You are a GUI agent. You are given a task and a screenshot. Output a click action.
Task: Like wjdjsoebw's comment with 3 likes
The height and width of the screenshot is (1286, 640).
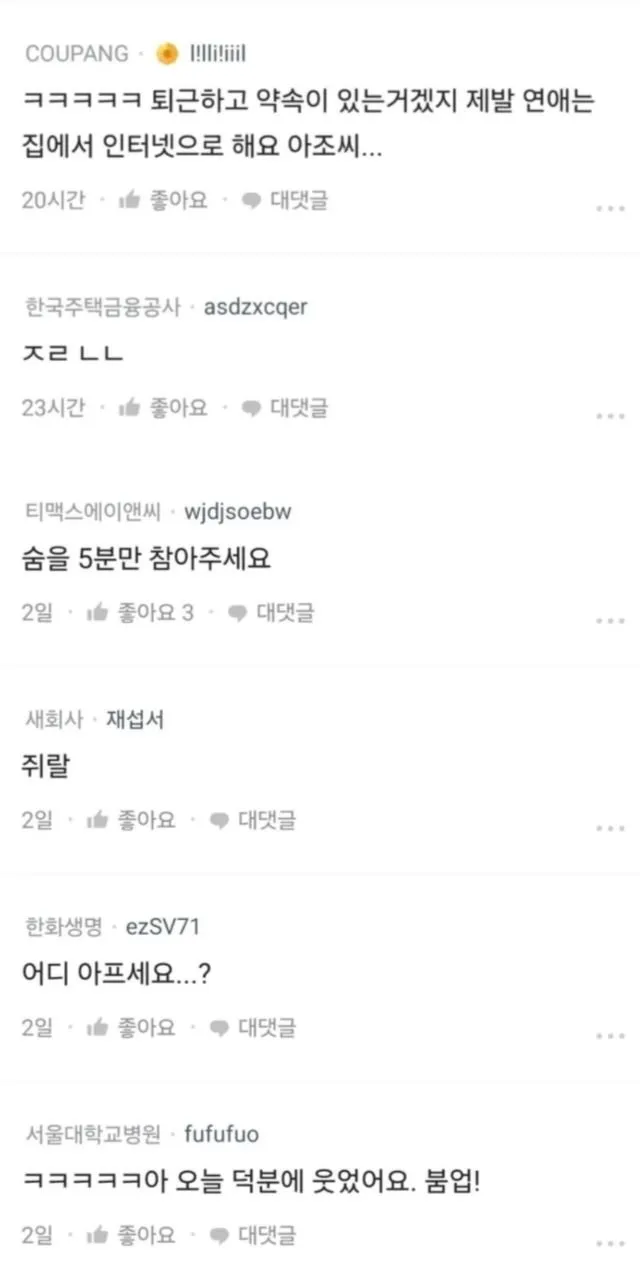tap(140, 613)
